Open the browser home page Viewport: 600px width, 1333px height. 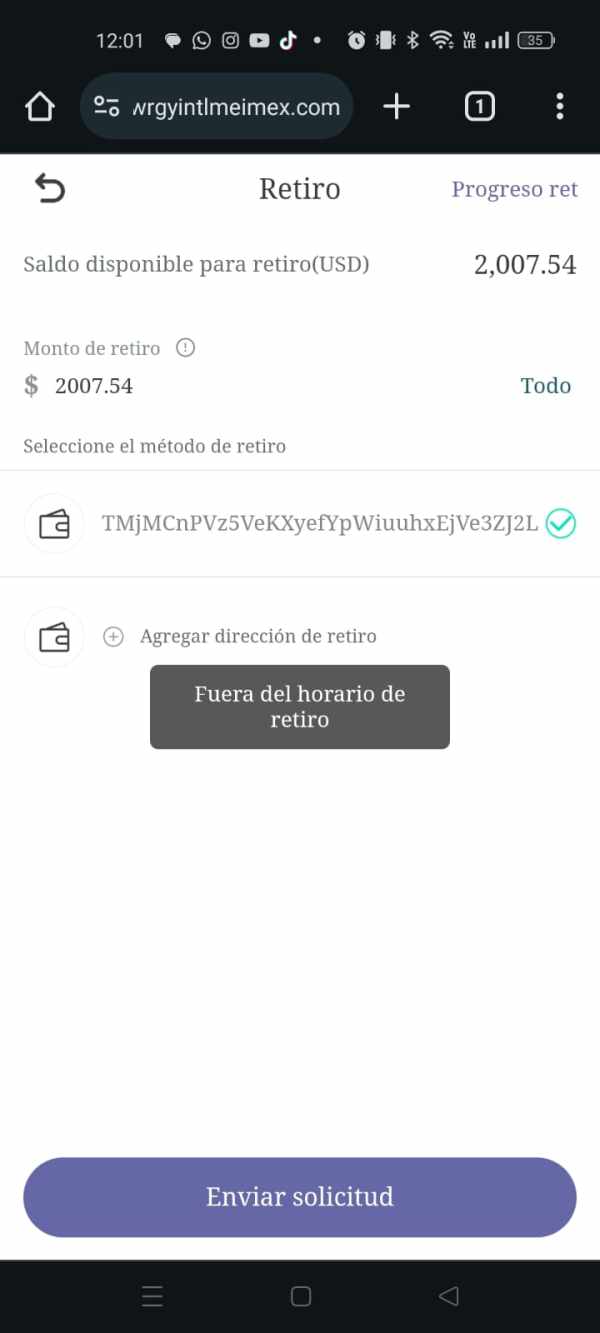click(x=39, y=106)
